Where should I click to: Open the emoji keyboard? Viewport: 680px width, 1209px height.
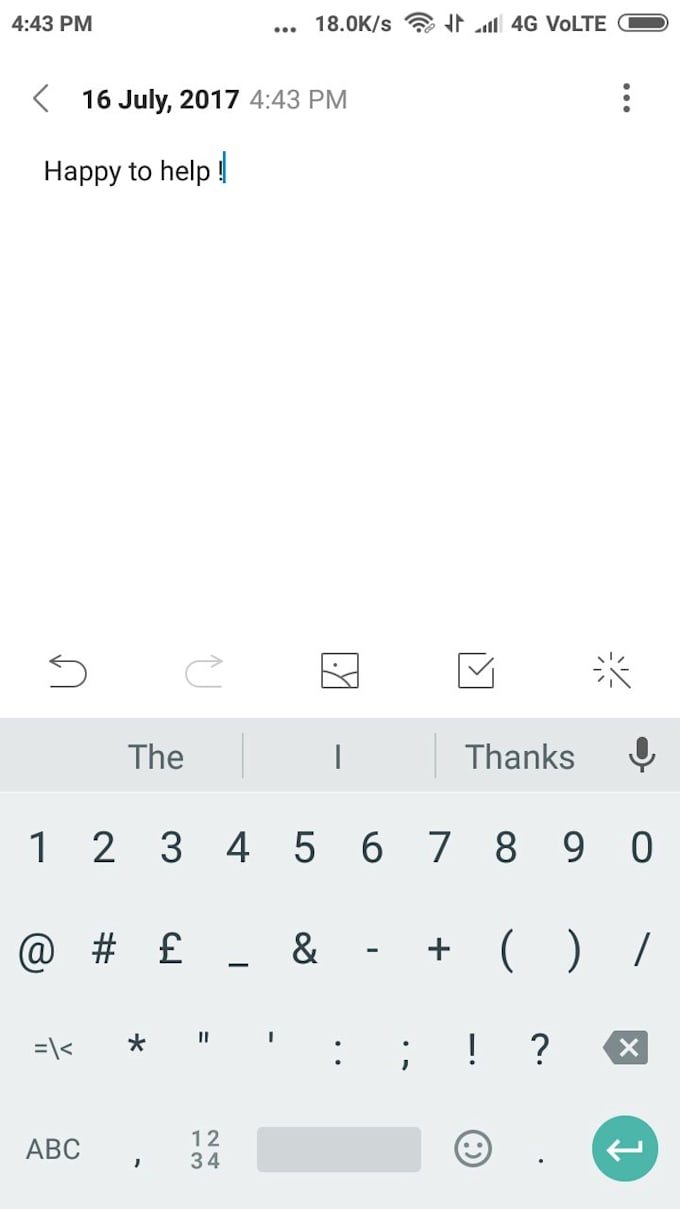473,1149
